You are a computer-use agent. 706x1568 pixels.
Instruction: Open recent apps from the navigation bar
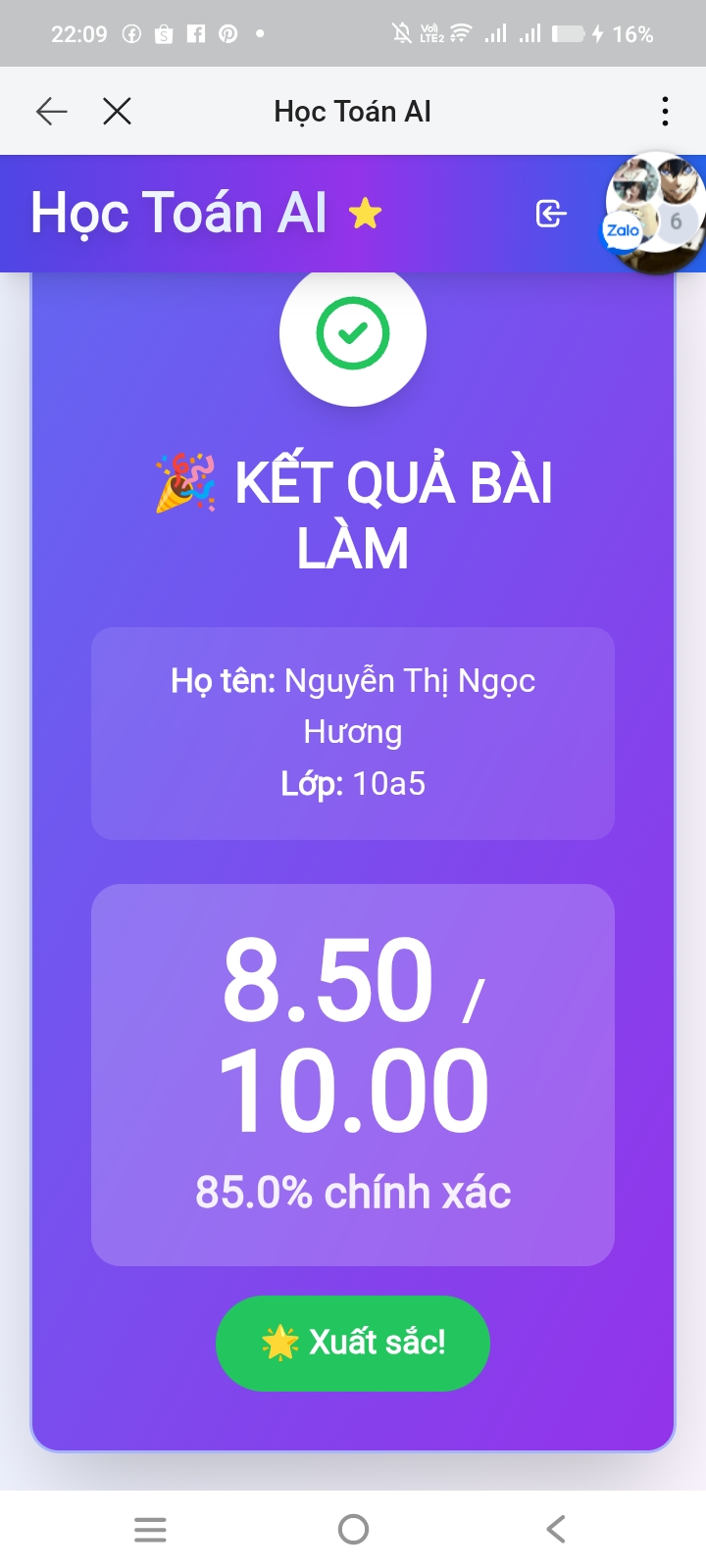150,1529
